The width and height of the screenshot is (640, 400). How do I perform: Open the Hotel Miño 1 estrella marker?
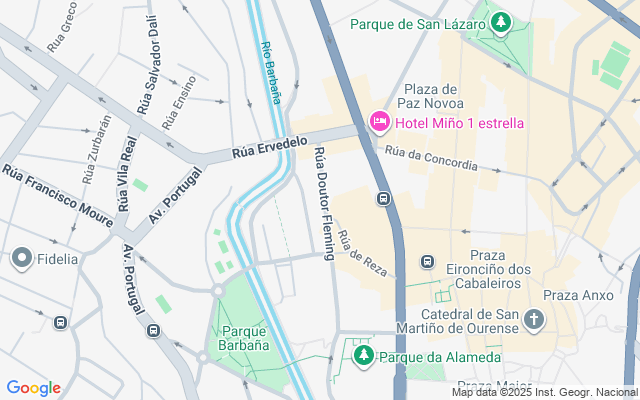[x=380, y=123]
